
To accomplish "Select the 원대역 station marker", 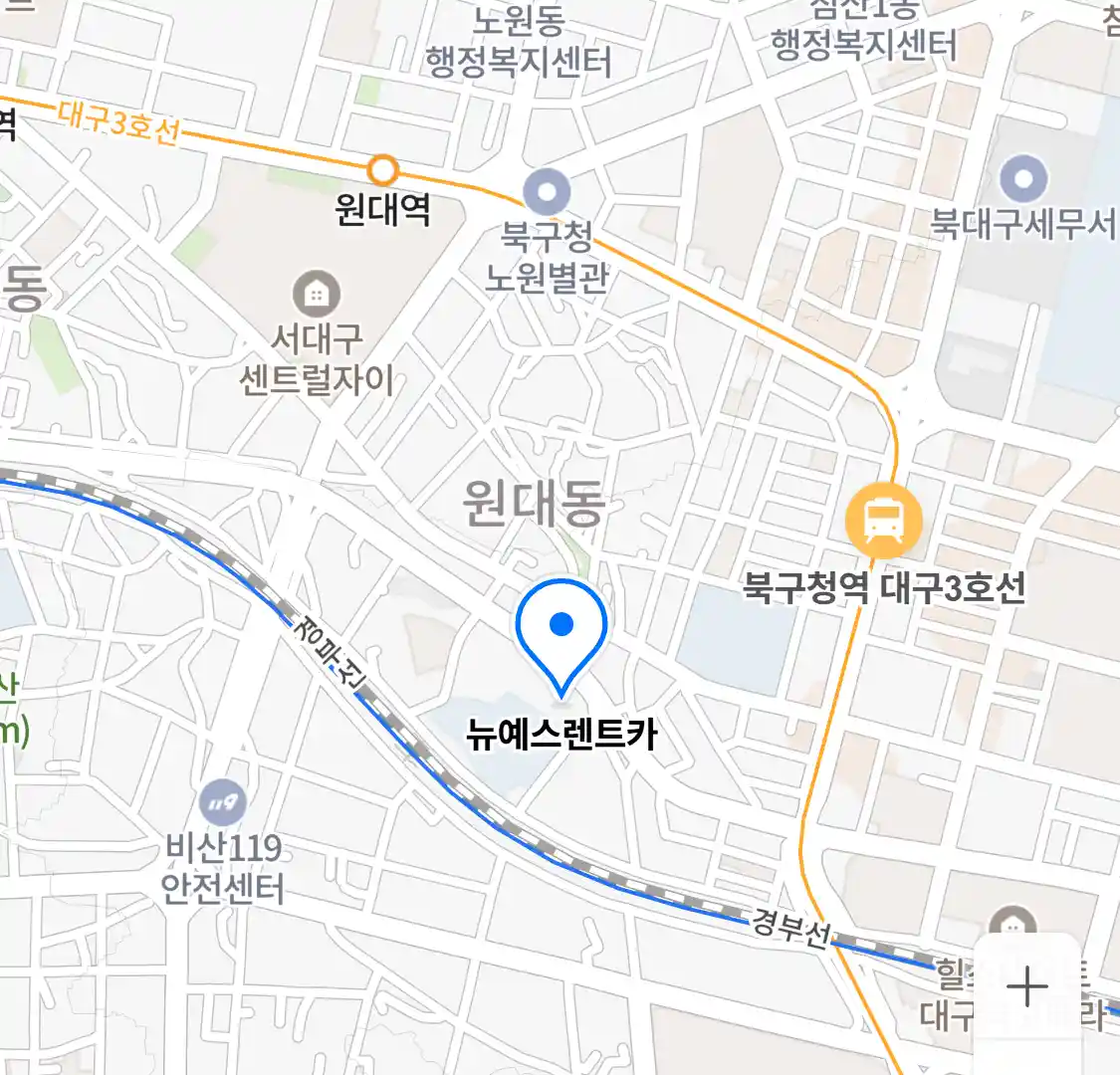I will point(383,170).
